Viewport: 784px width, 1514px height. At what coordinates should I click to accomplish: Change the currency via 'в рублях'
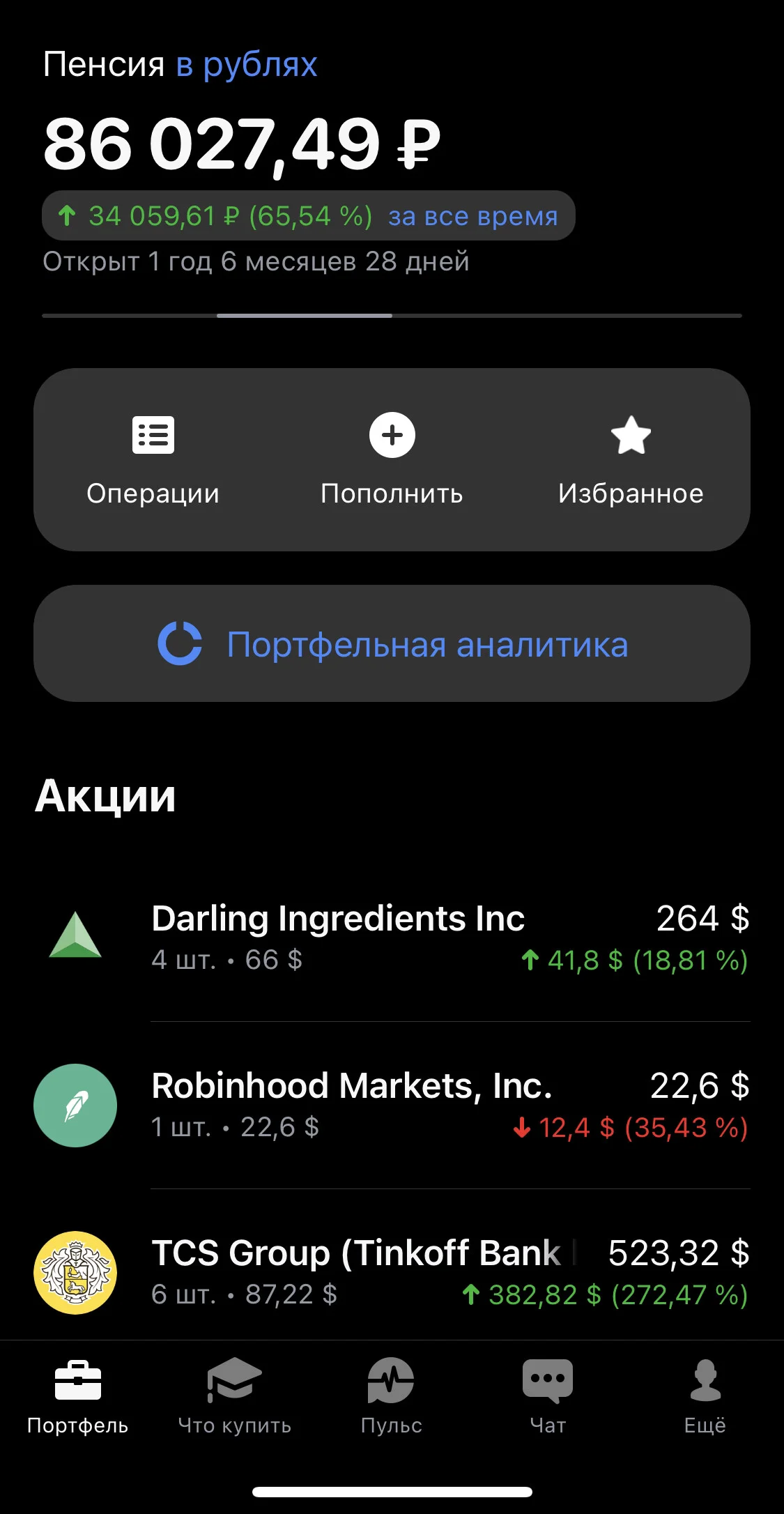click(x=246, y=65)
